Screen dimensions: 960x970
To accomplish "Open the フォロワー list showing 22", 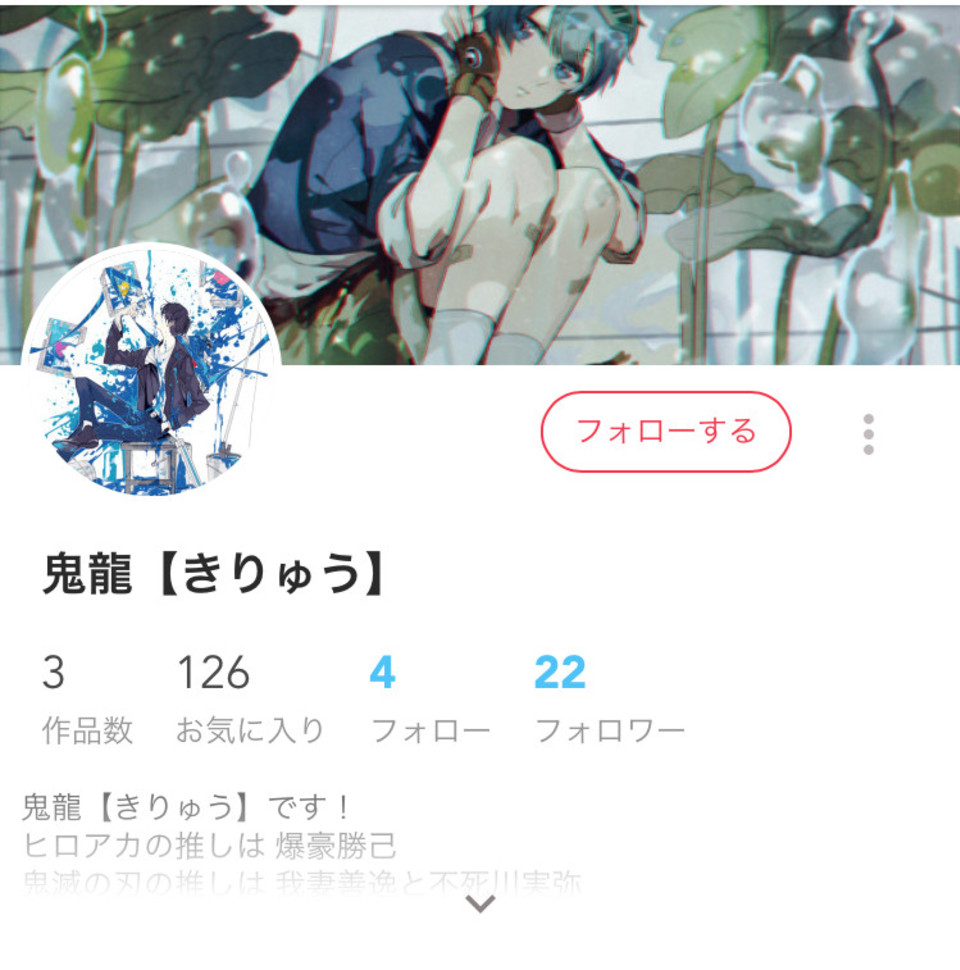I will click(609, 700).
